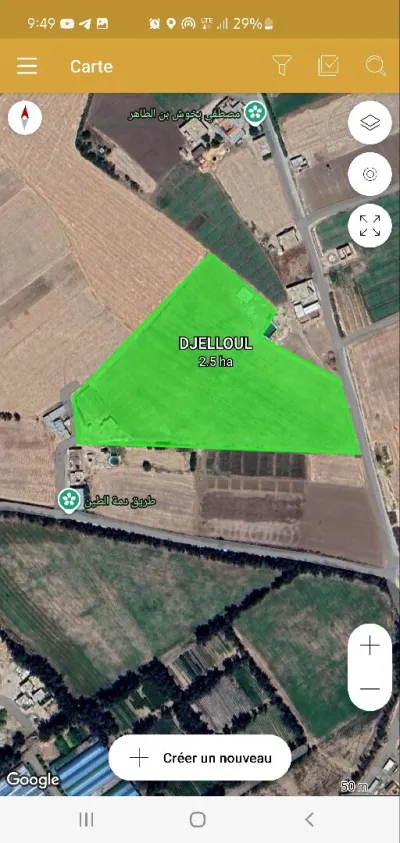This screenshot has height=843, width=400.
Task: Open the filter funnel options
Action: coord(282,66)
